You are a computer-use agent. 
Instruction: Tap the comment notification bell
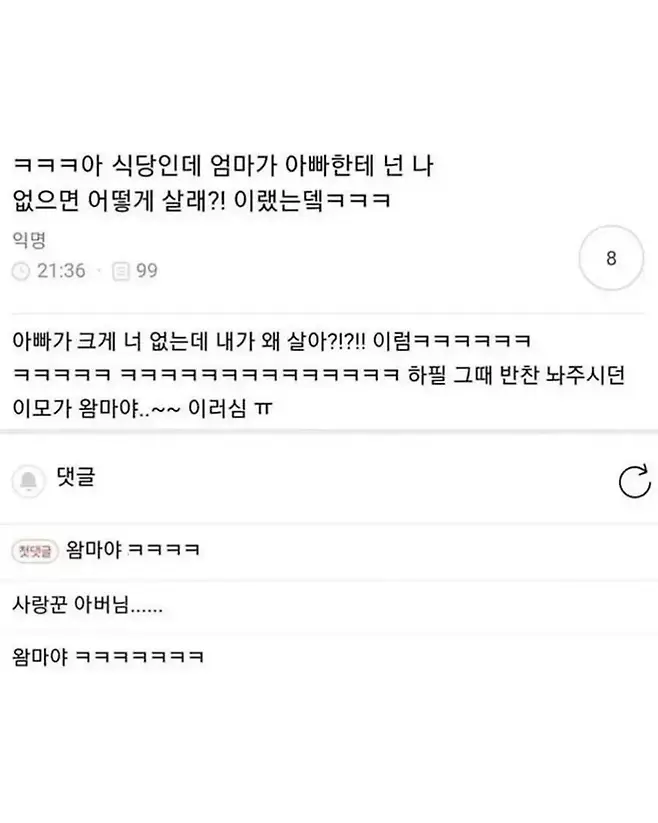[30, 481]
